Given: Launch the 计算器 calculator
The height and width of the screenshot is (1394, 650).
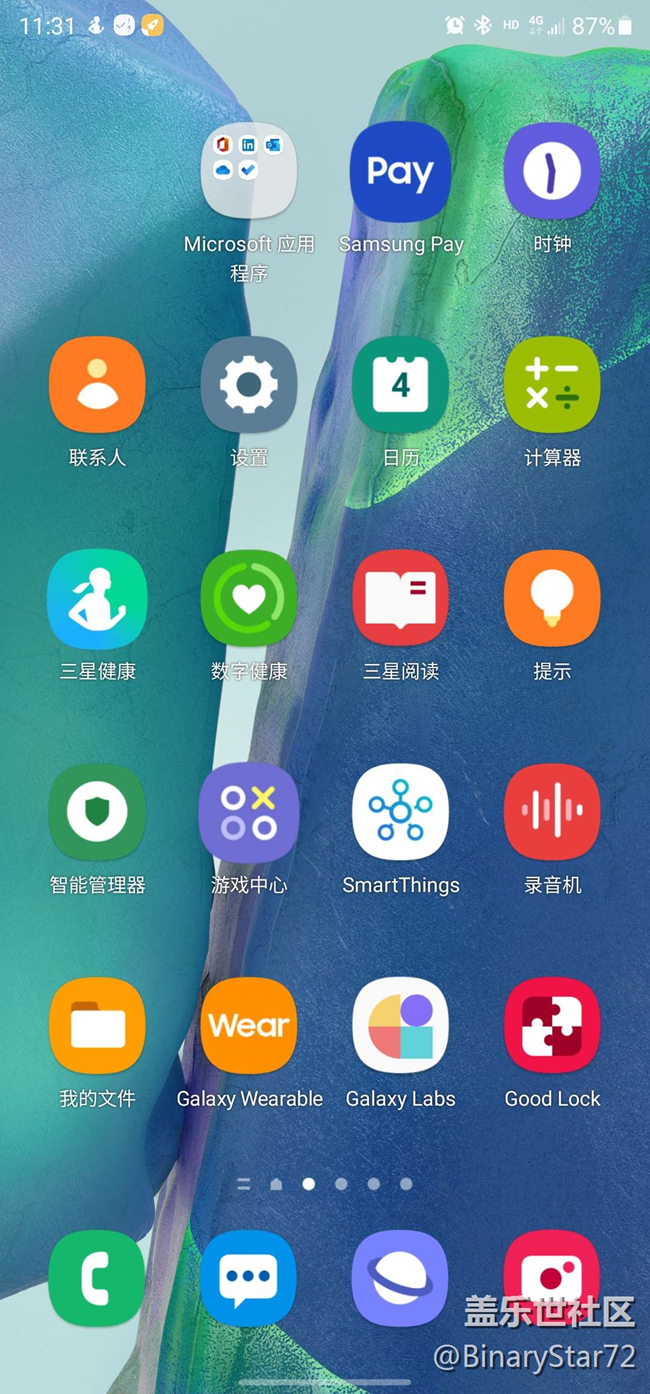Looking at the screenshot, I should pos(552,385).
